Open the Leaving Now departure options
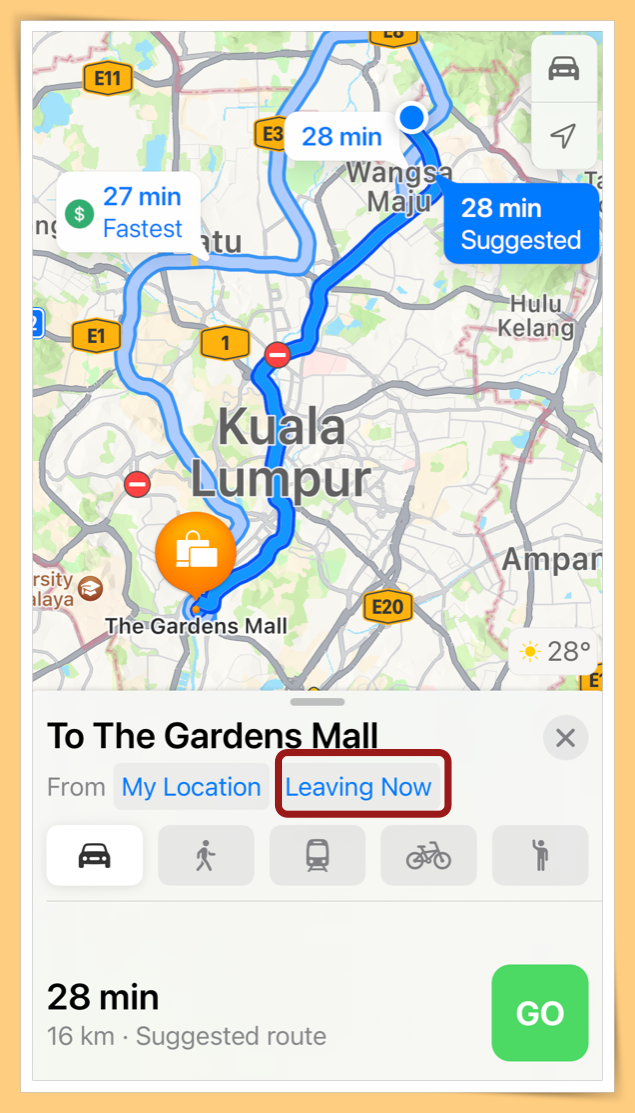The image size is (635, 1113). click(358, 786)
